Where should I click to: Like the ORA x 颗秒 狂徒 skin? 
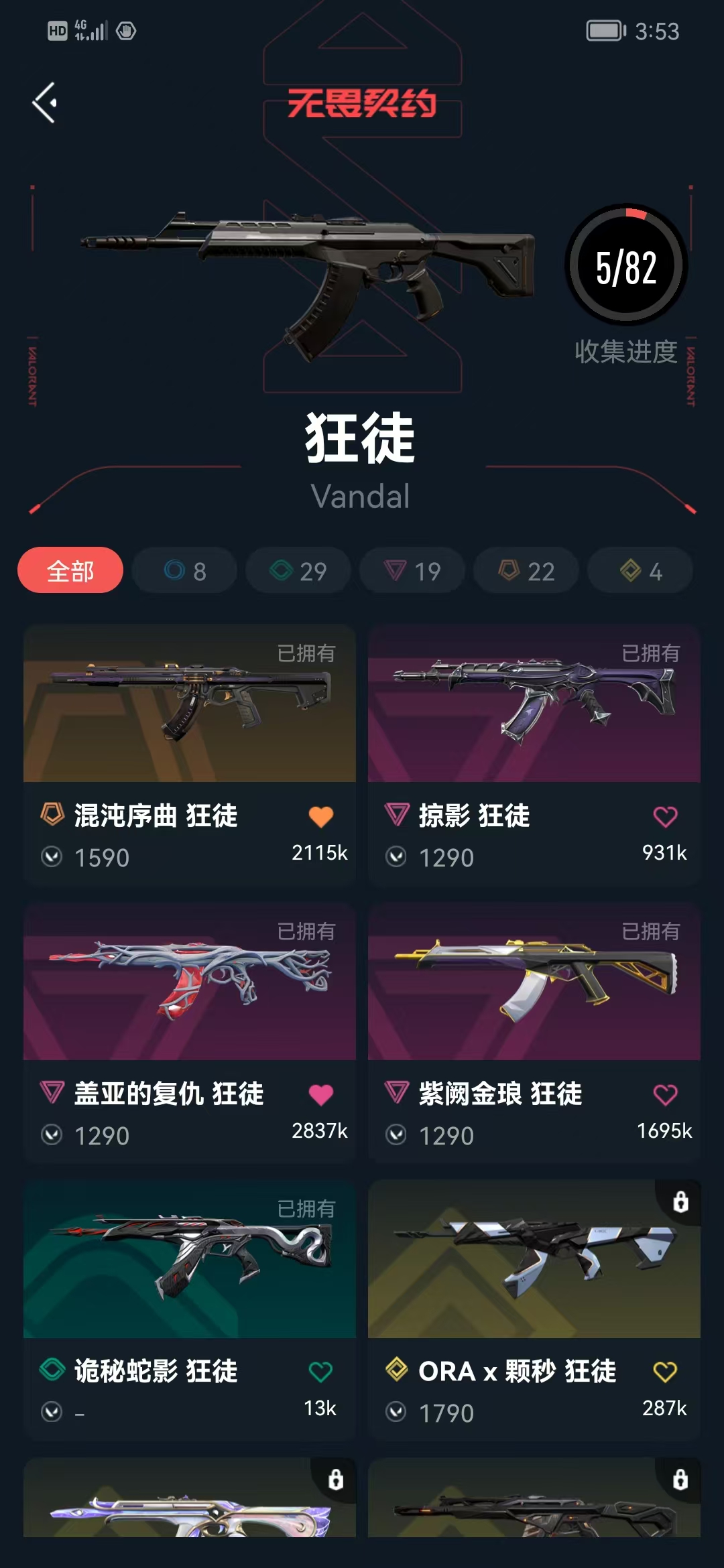tap(665, 1372)
